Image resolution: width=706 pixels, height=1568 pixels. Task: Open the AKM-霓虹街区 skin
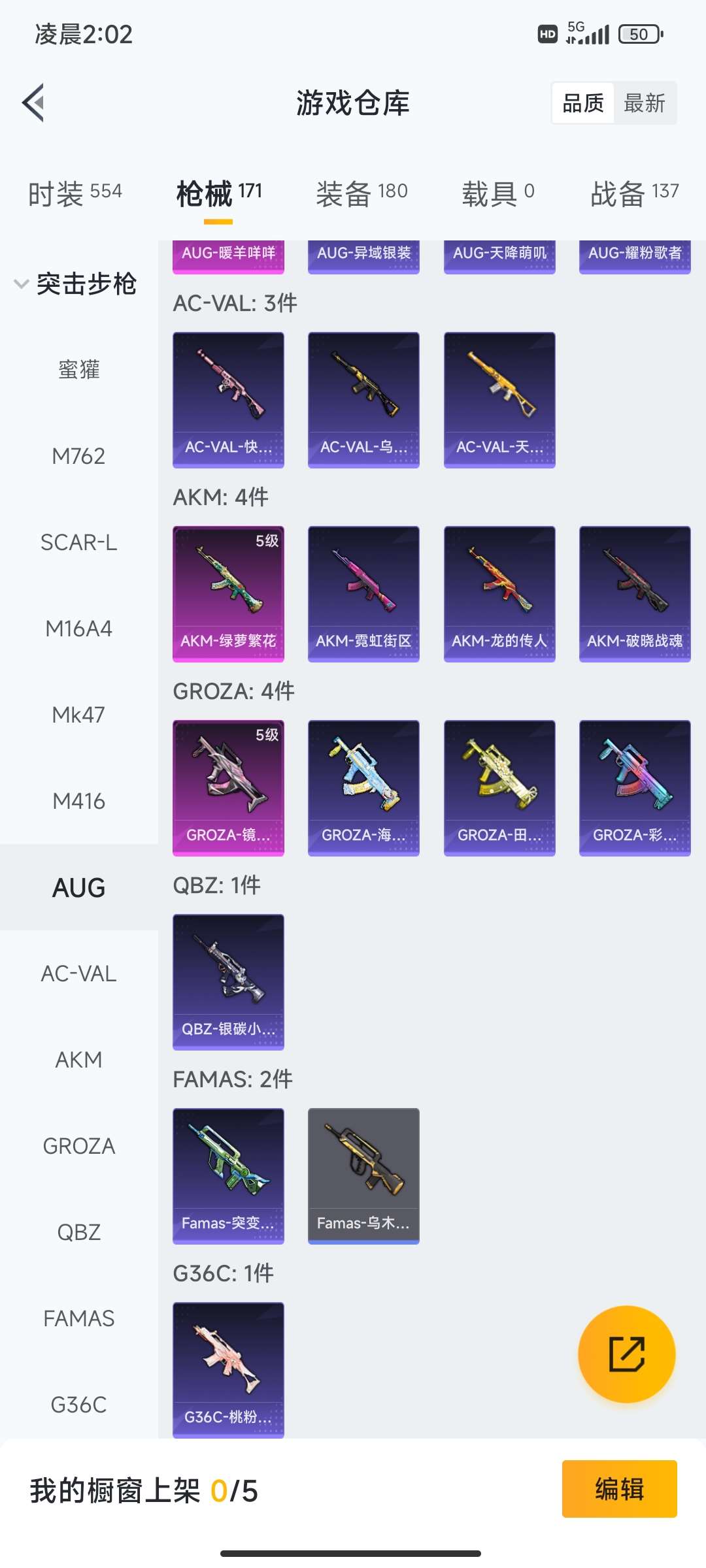[x=363, y=593]
